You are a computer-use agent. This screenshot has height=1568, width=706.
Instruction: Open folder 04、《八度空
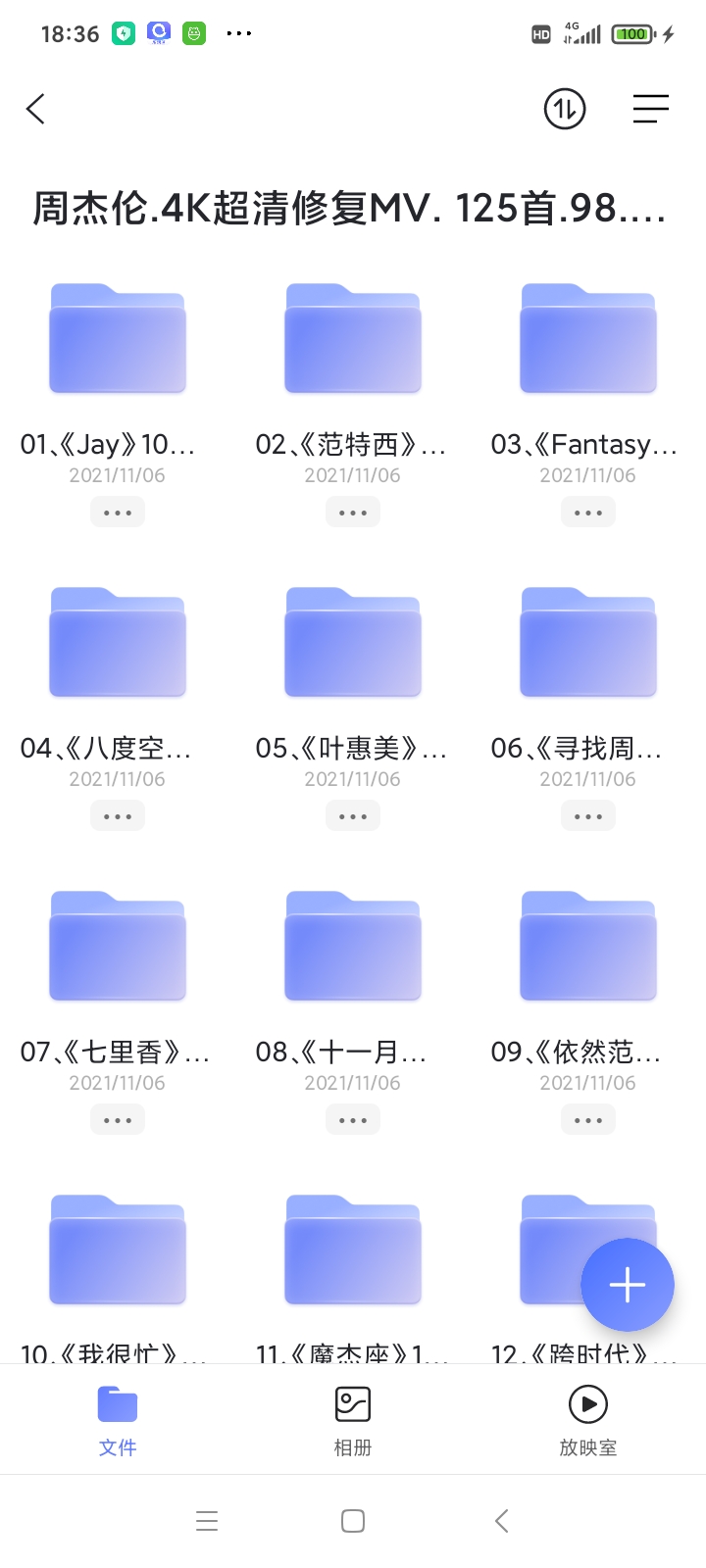pyautogui.click(x=118, y=643)
